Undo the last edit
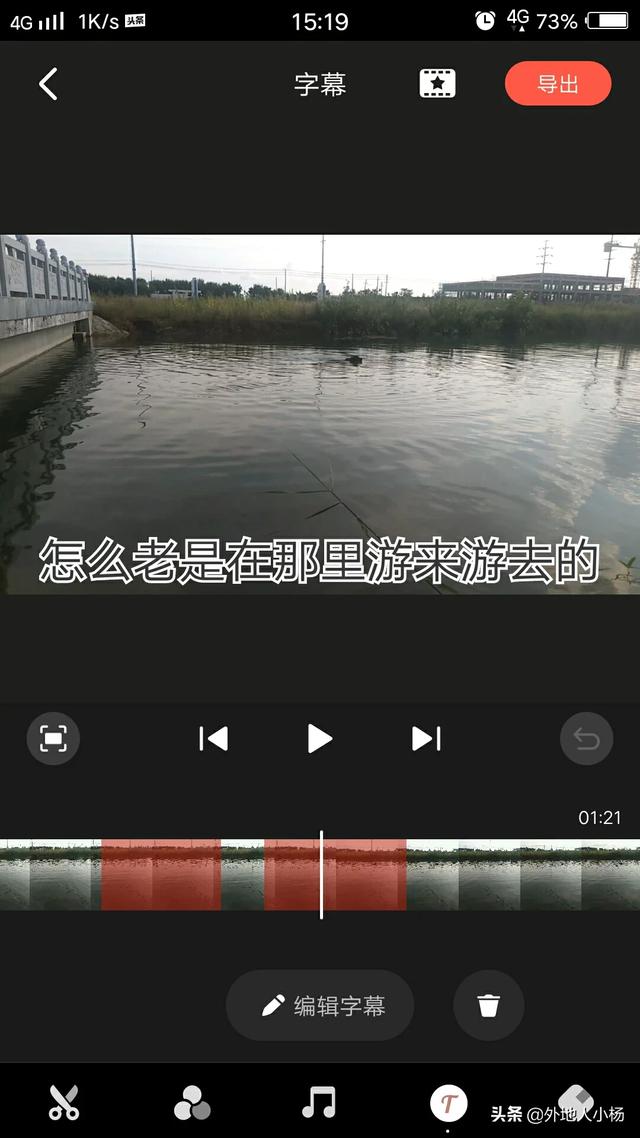 click(x=586, y=739)
